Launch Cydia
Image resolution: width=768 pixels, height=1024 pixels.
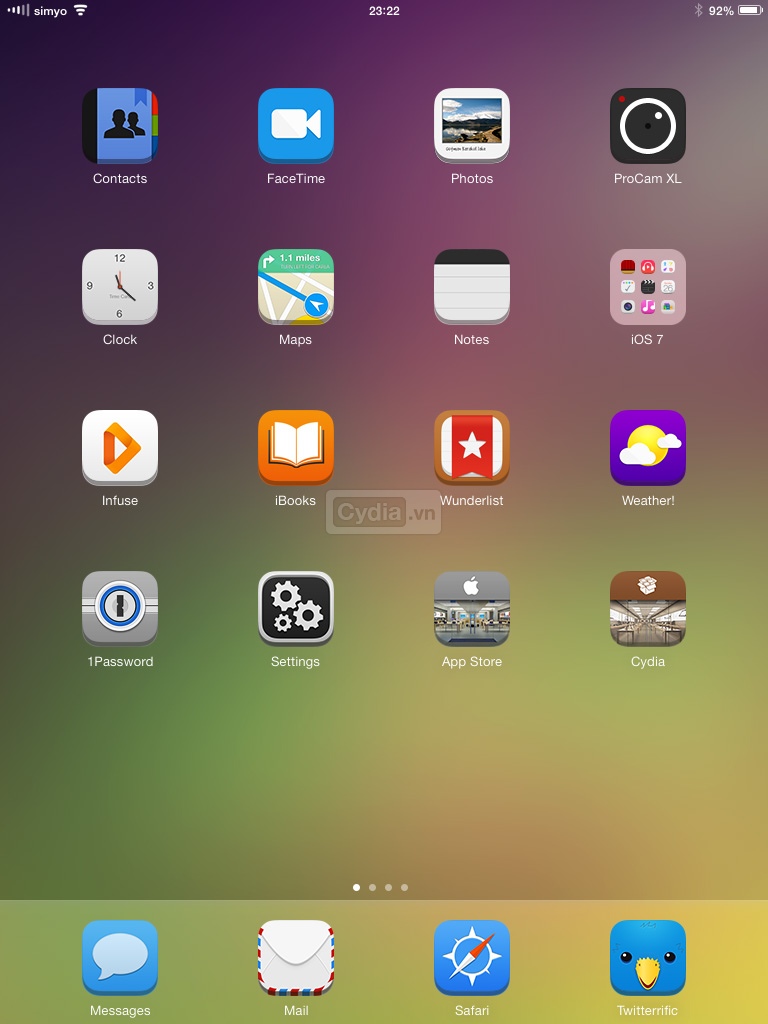(648, 609)
